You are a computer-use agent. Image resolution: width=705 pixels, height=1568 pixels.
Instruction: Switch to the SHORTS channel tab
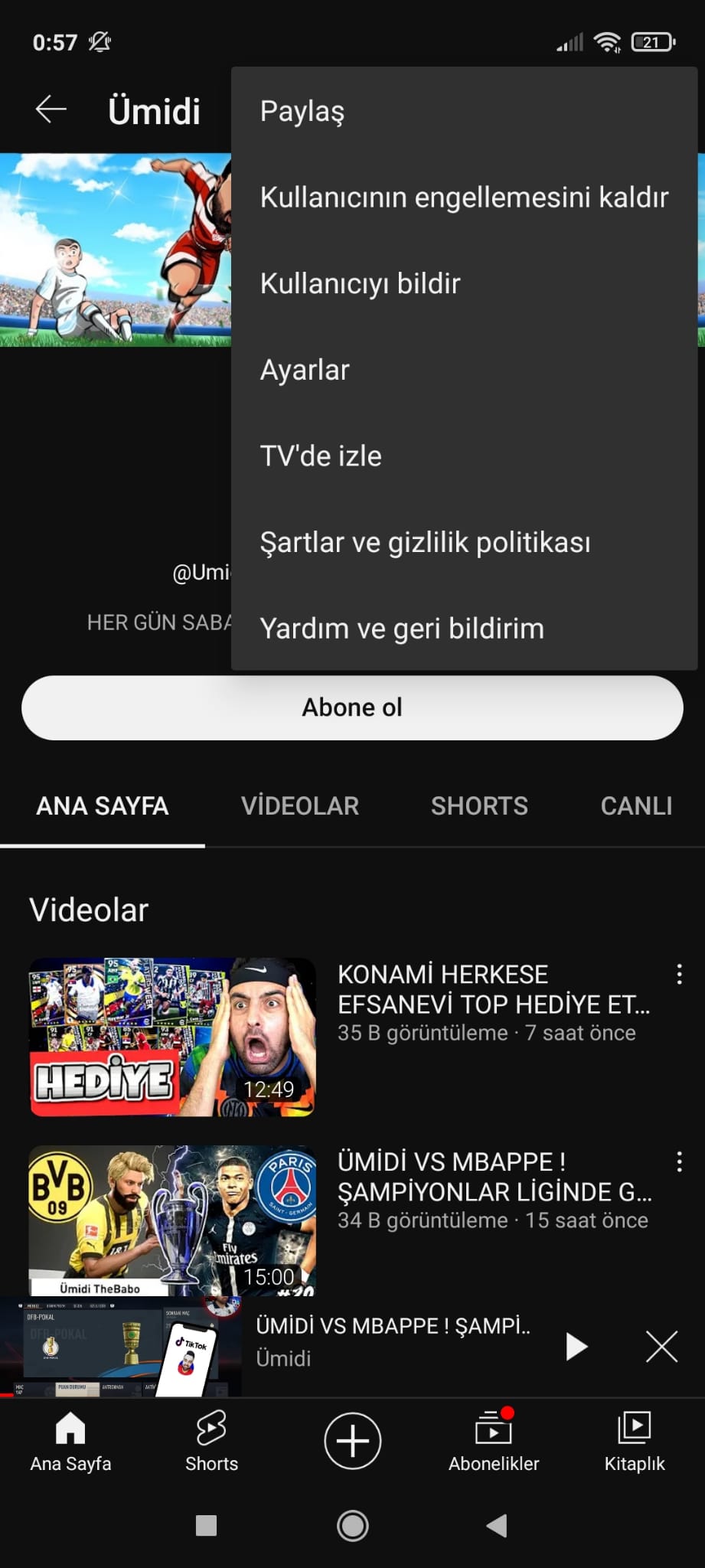tap(479, 806)
